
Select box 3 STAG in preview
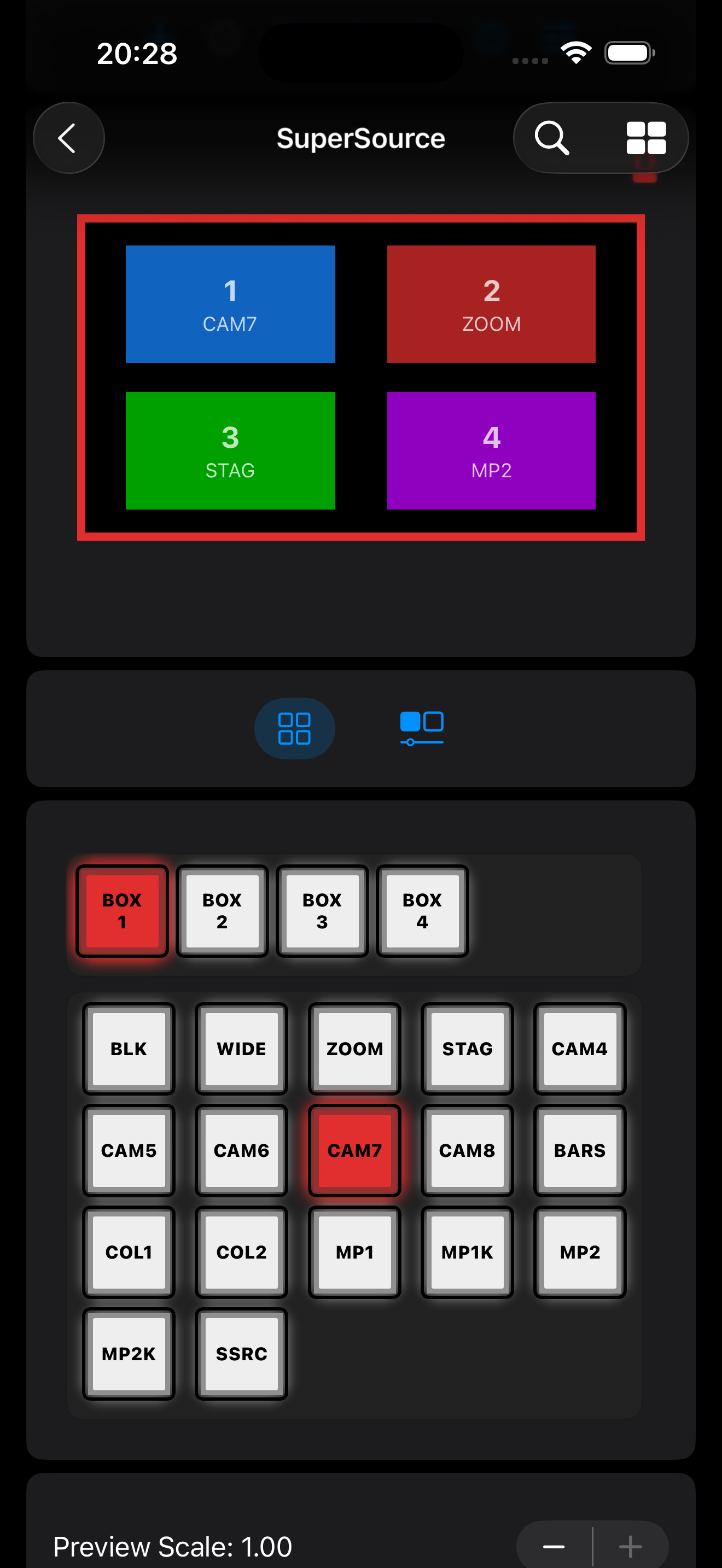click(230, 450)
